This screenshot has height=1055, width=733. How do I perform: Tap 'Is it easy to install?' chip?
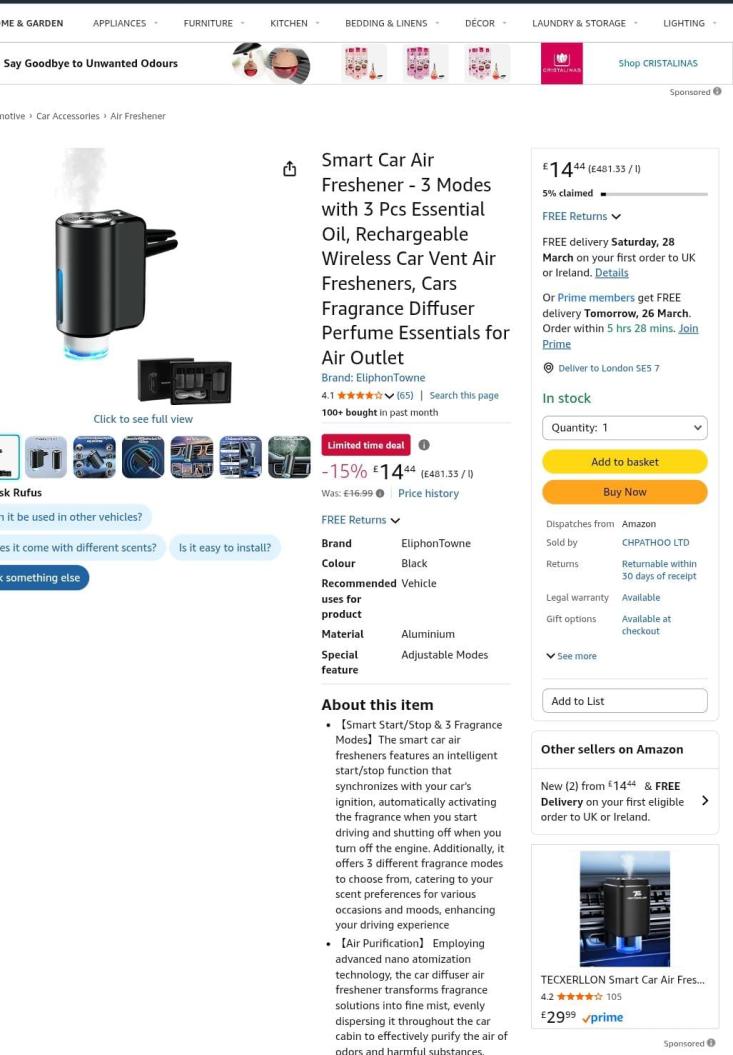pyautogui.click(x=225, y=547)
